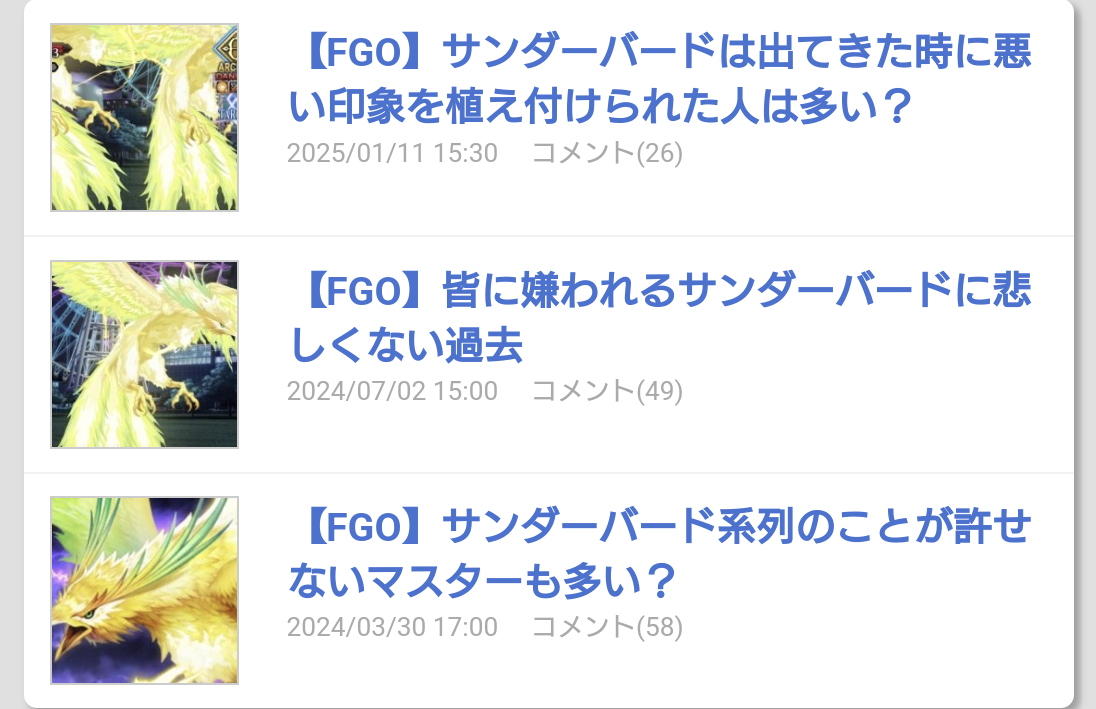
Task: Tap thumbnail of the 2025/01/11 article
Action: (145, 117)
